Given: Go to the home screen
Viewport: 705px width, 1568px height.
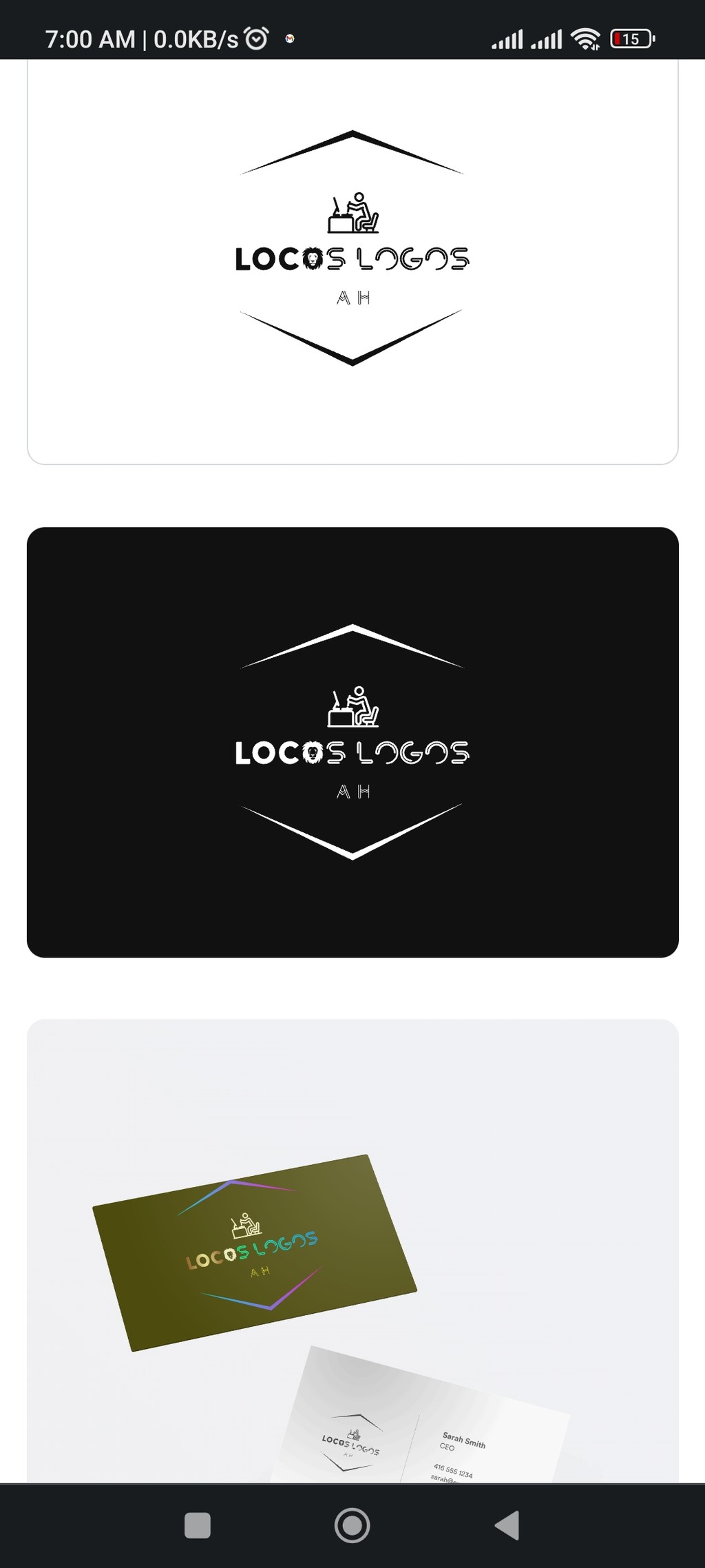Looking at the screenshot, I should click(x=352, y=1525).
